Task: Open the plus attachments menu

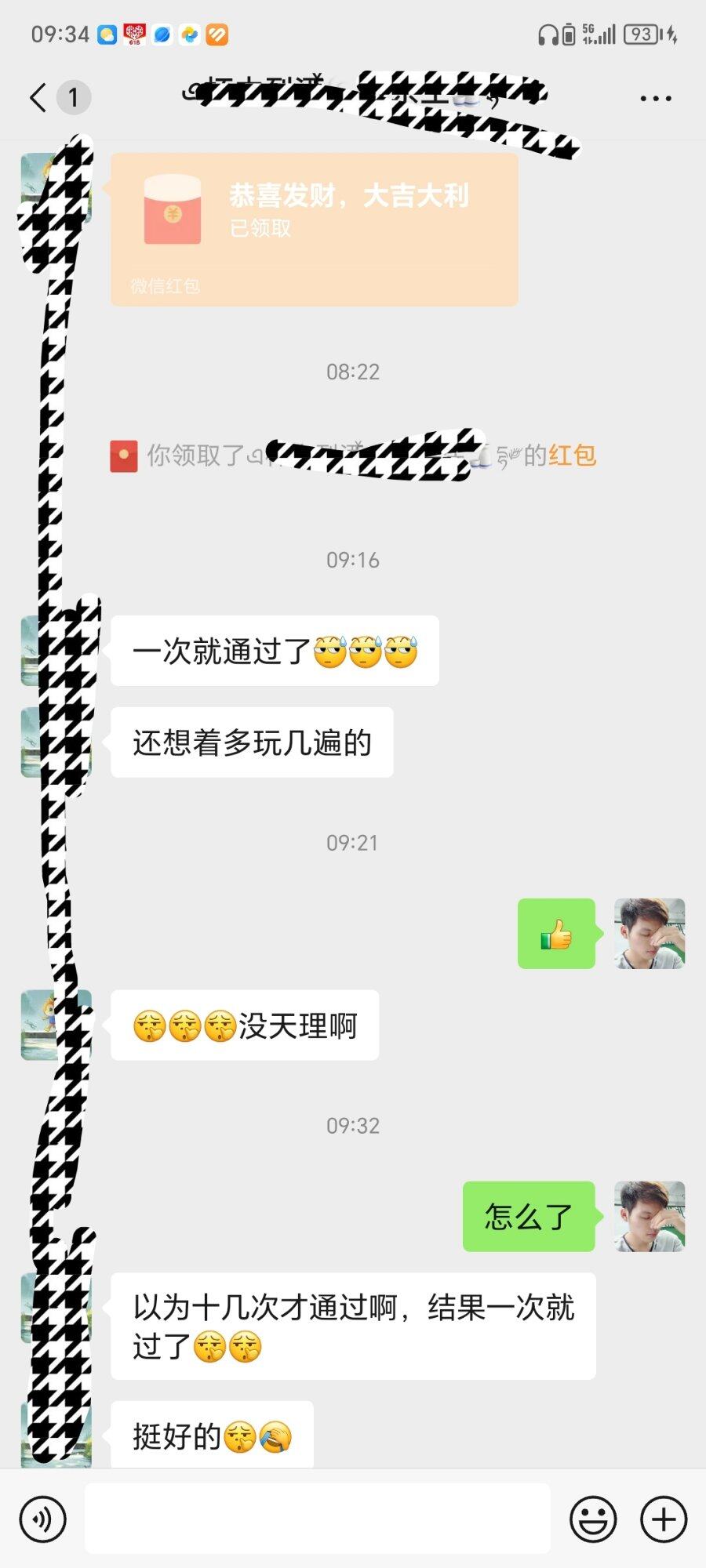Action: tap(664, 1519)
